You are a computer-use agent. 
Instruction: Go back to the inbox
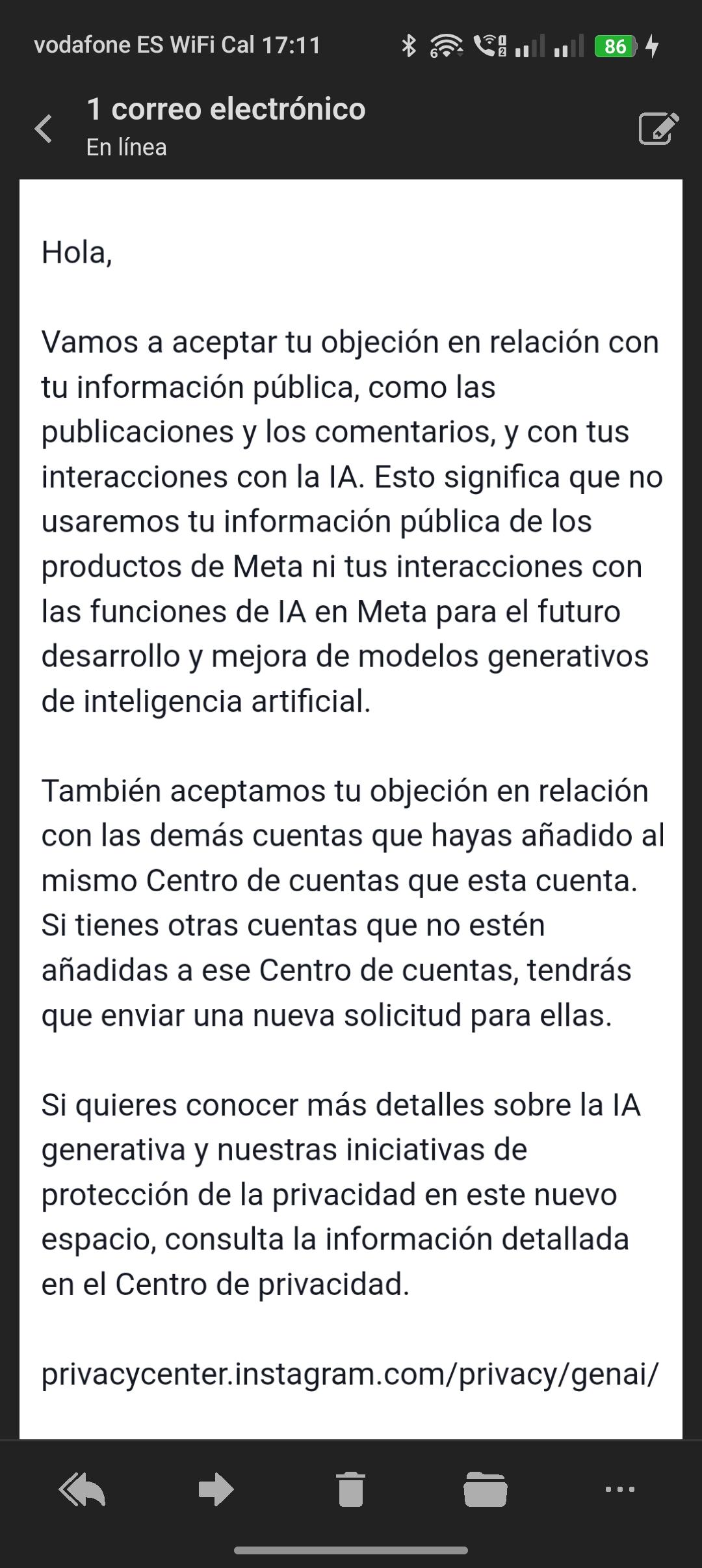pos(44,128)
